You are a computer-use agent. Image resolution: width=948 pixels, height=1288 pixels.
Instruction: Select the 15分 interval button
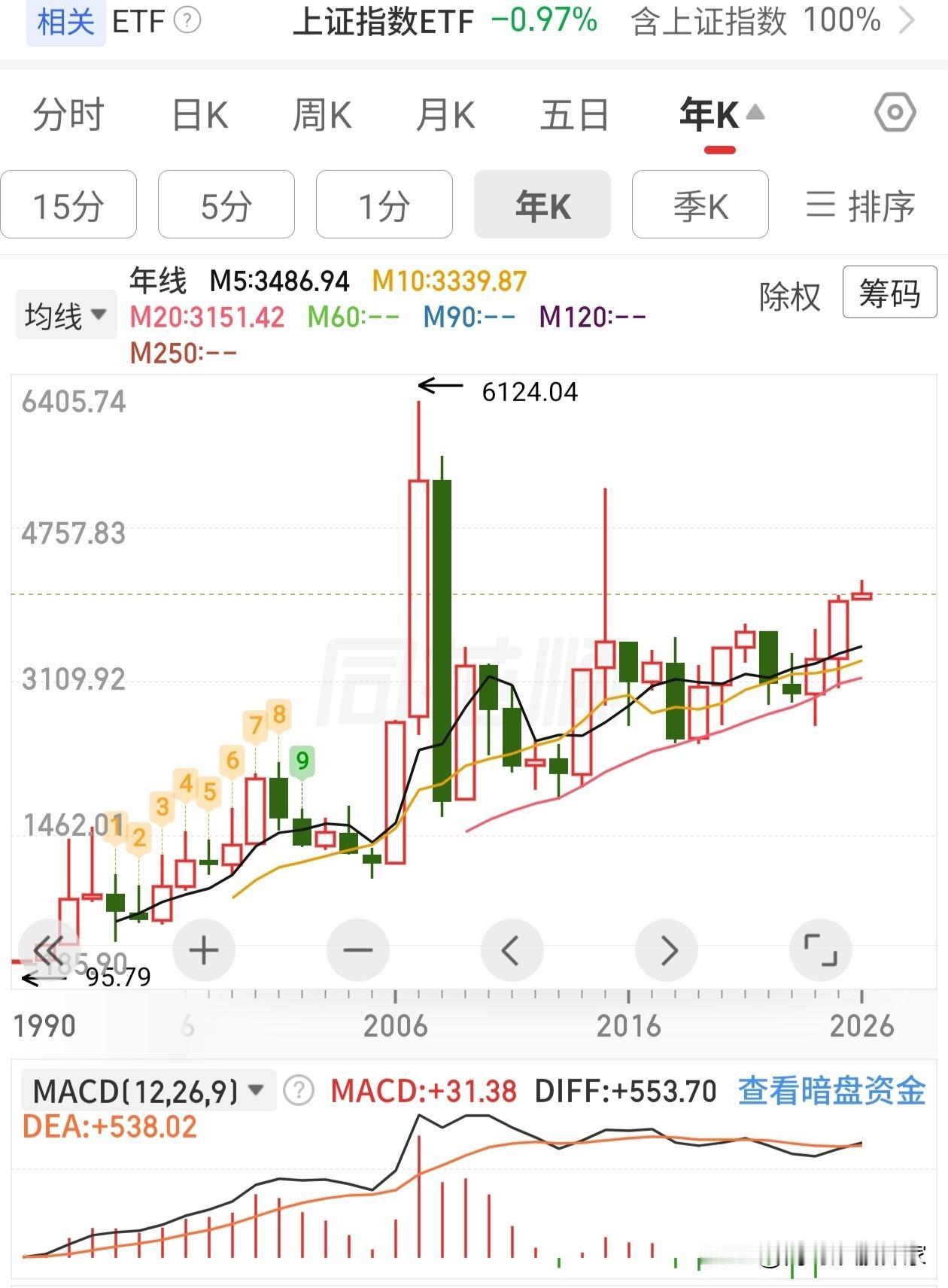coord(68,205)
